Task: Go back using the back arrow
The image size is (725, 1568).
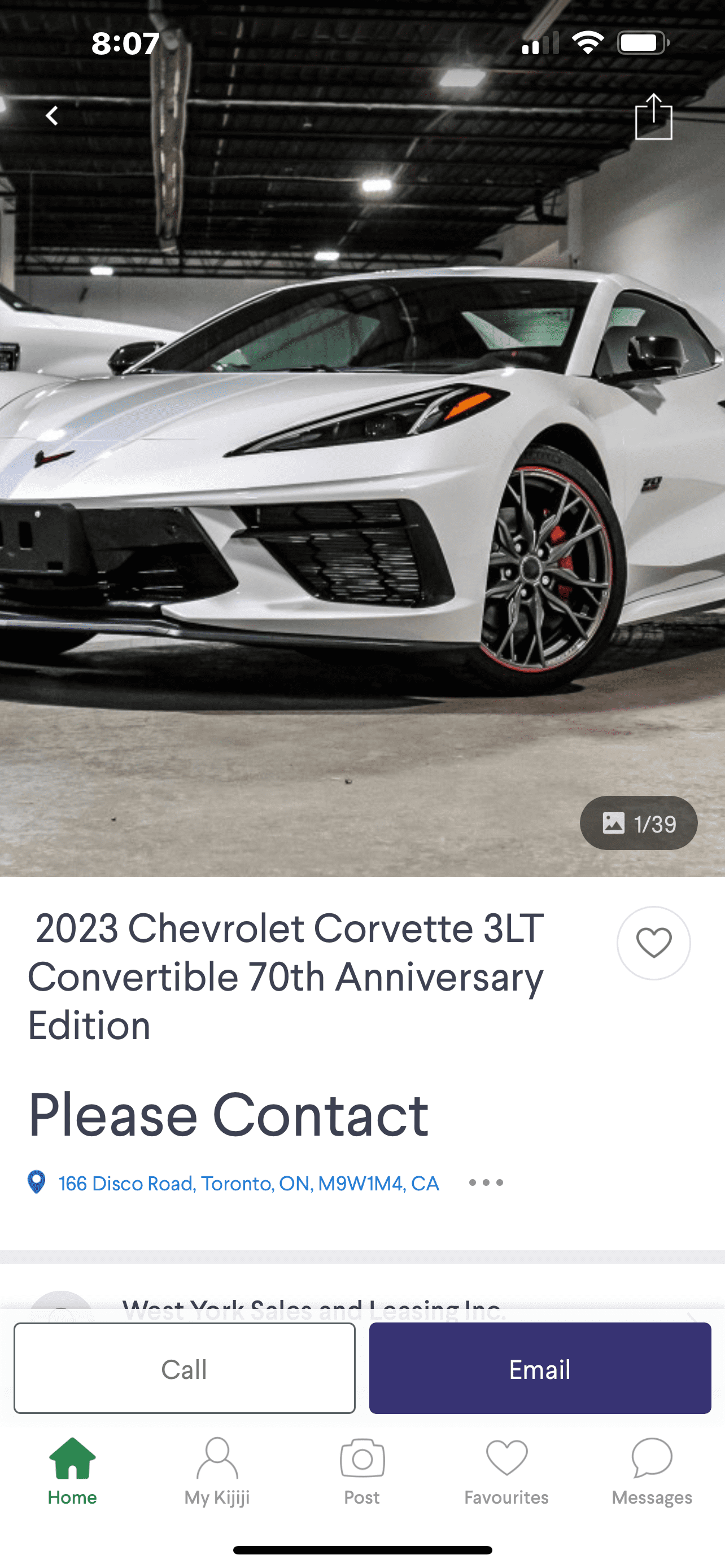Action: [53, 116]
